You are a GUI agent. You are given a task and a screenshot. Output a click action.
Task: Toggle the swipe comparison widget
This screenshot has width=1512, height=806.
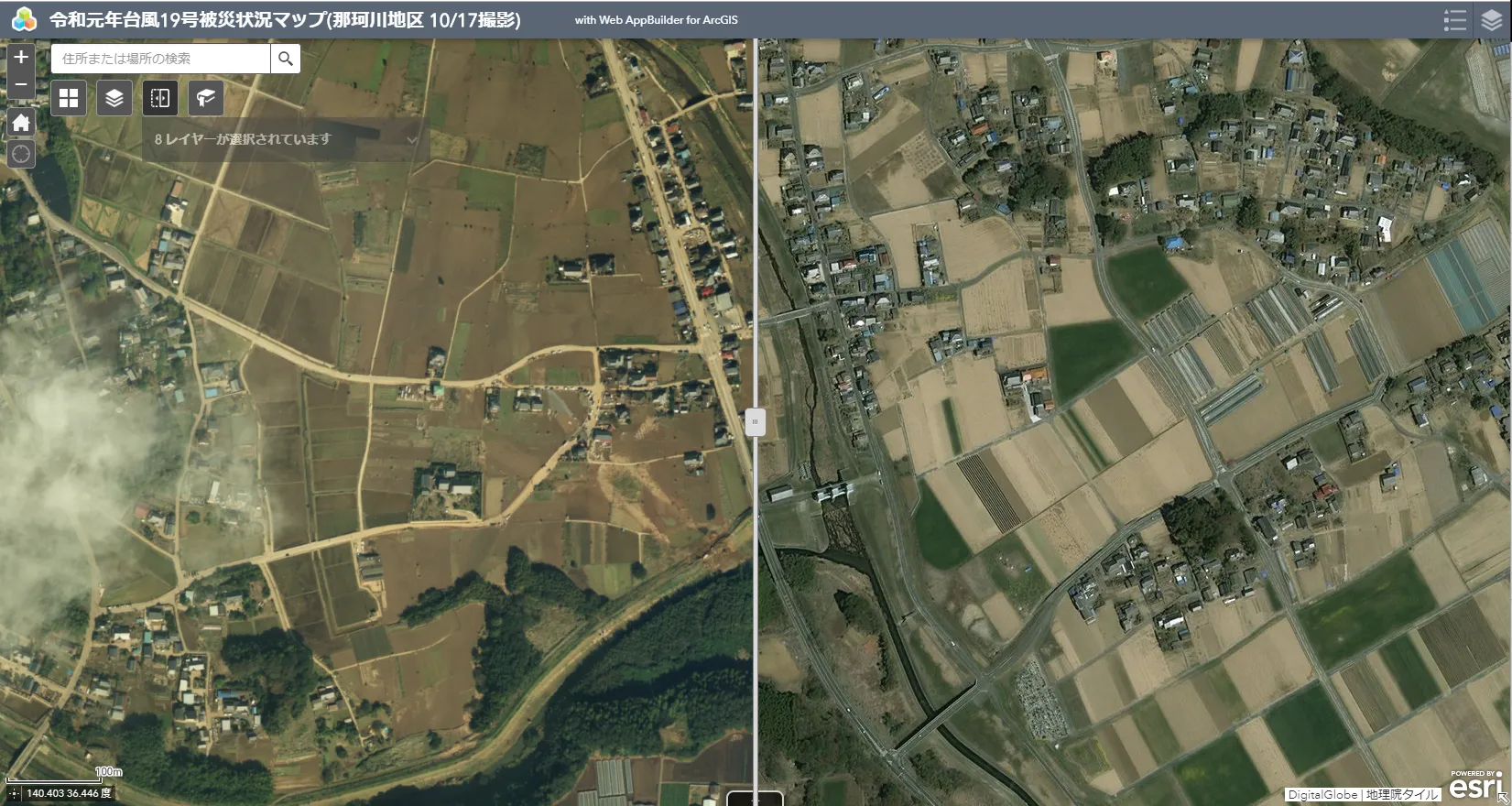pos(160,98)
